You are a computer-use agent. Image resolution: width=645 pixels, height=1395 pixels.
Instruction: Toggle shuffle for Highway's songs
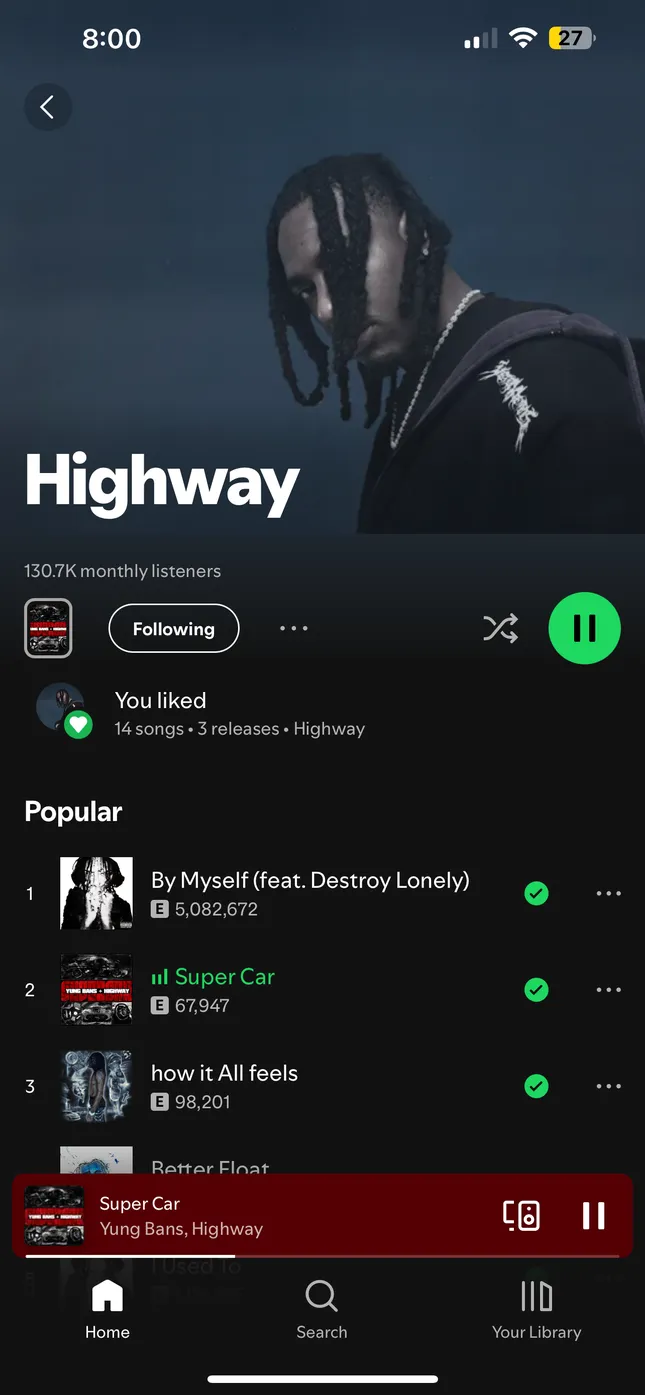(500, 628)
